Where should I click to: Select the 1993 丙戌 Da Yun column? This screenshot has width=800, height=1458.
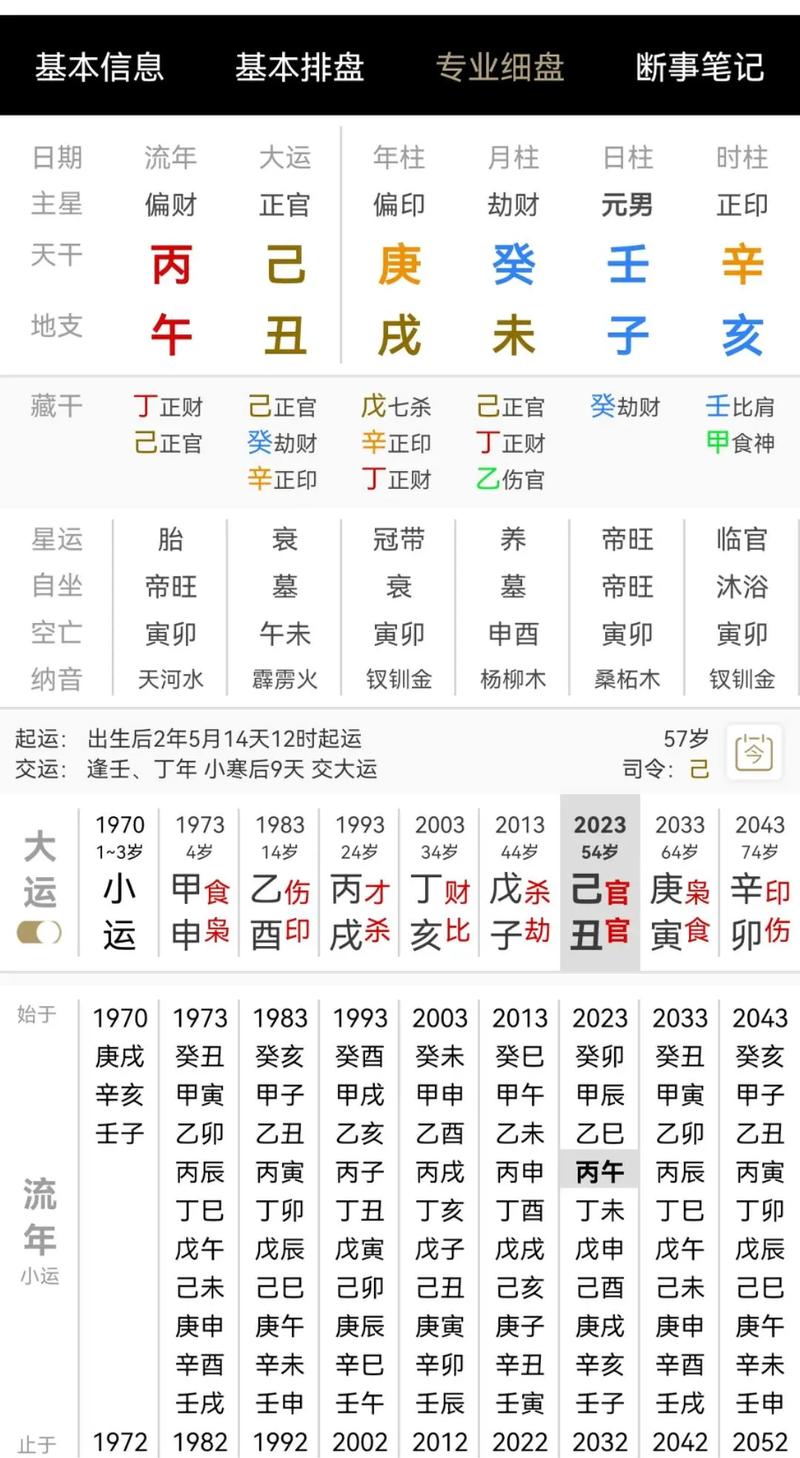[358, 880]
